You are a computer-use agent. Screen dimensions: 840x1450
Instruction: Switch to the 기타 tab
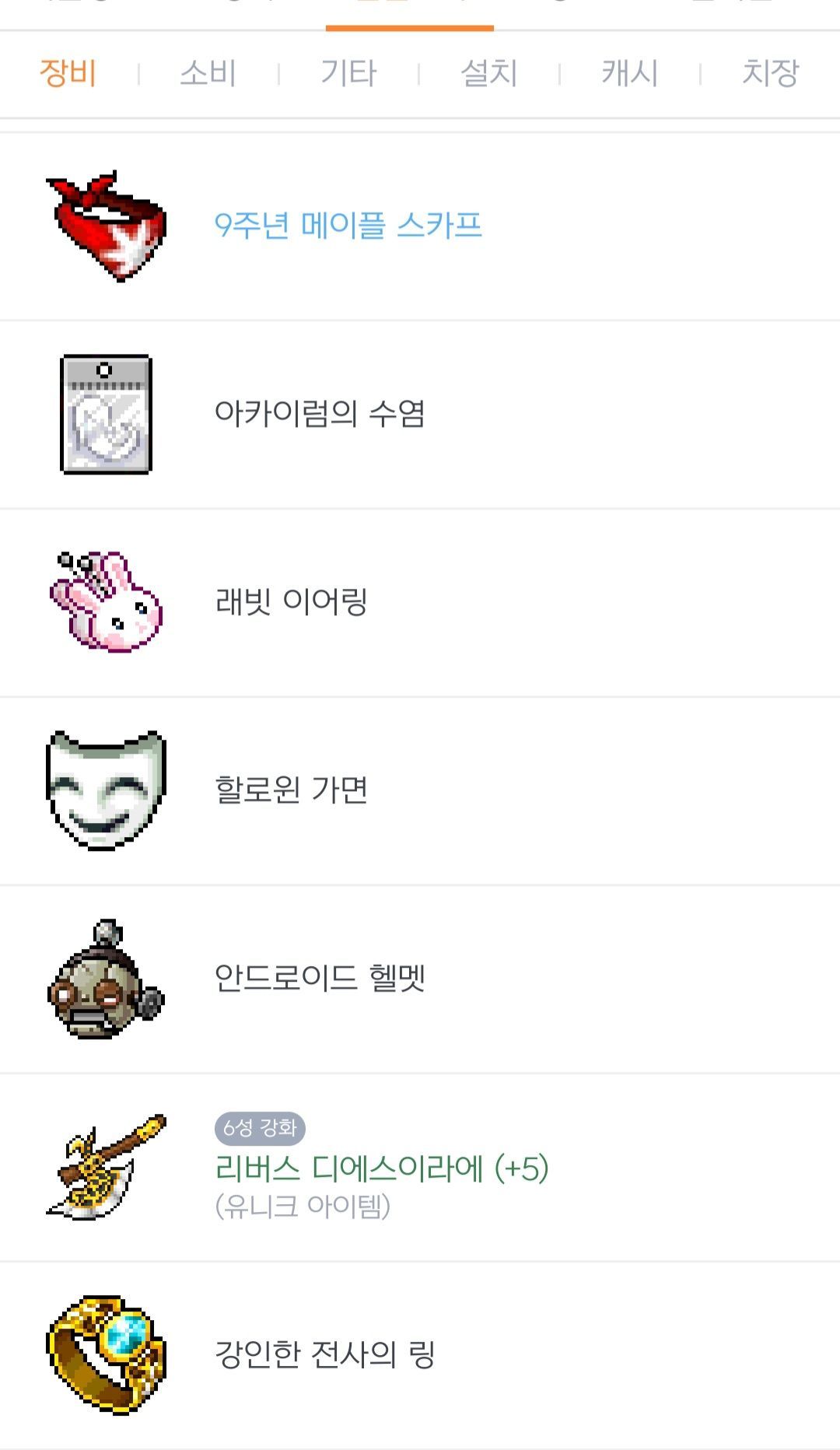[347, 74]
